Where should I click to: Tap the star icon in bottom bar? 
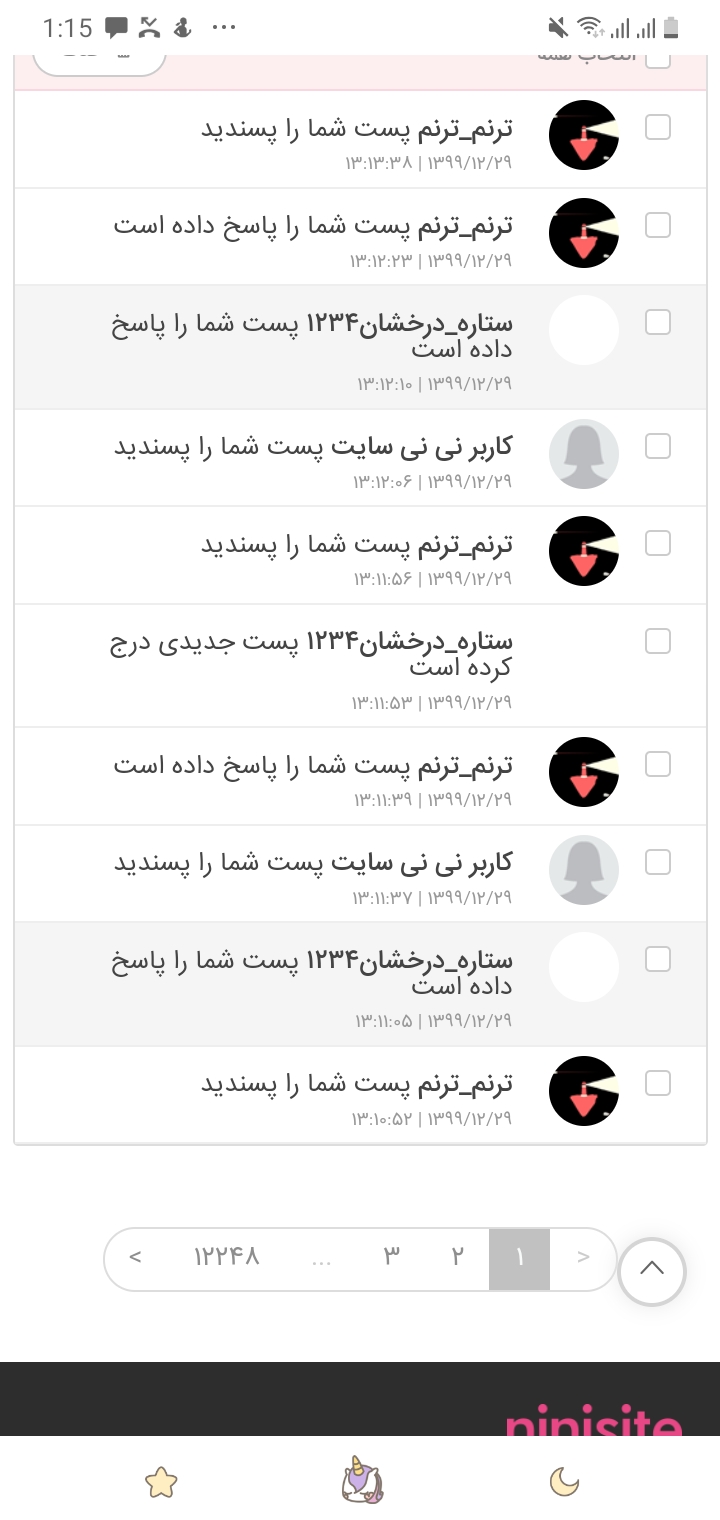tap(161, 1481)
